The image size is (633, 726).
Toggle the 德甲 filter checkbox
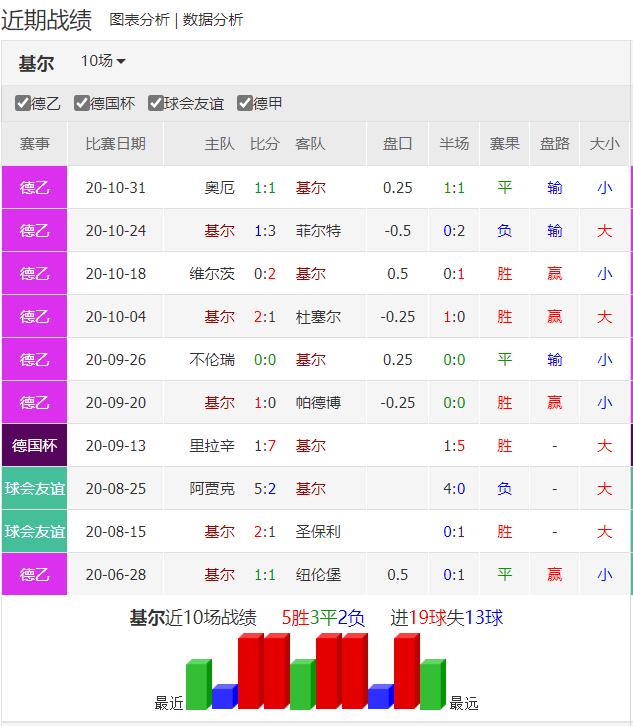(x=245, y=103)
